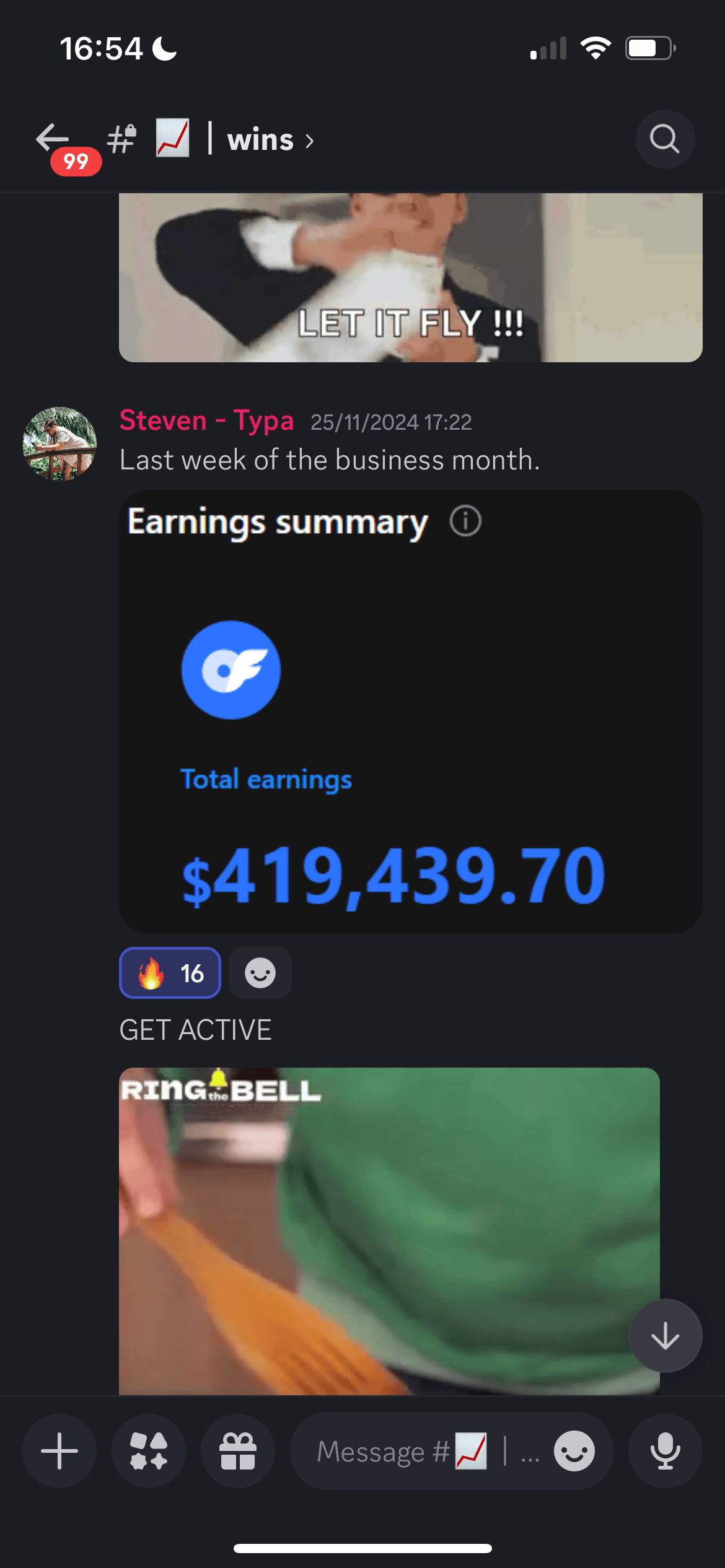Open the apps launcher button

149,1451
